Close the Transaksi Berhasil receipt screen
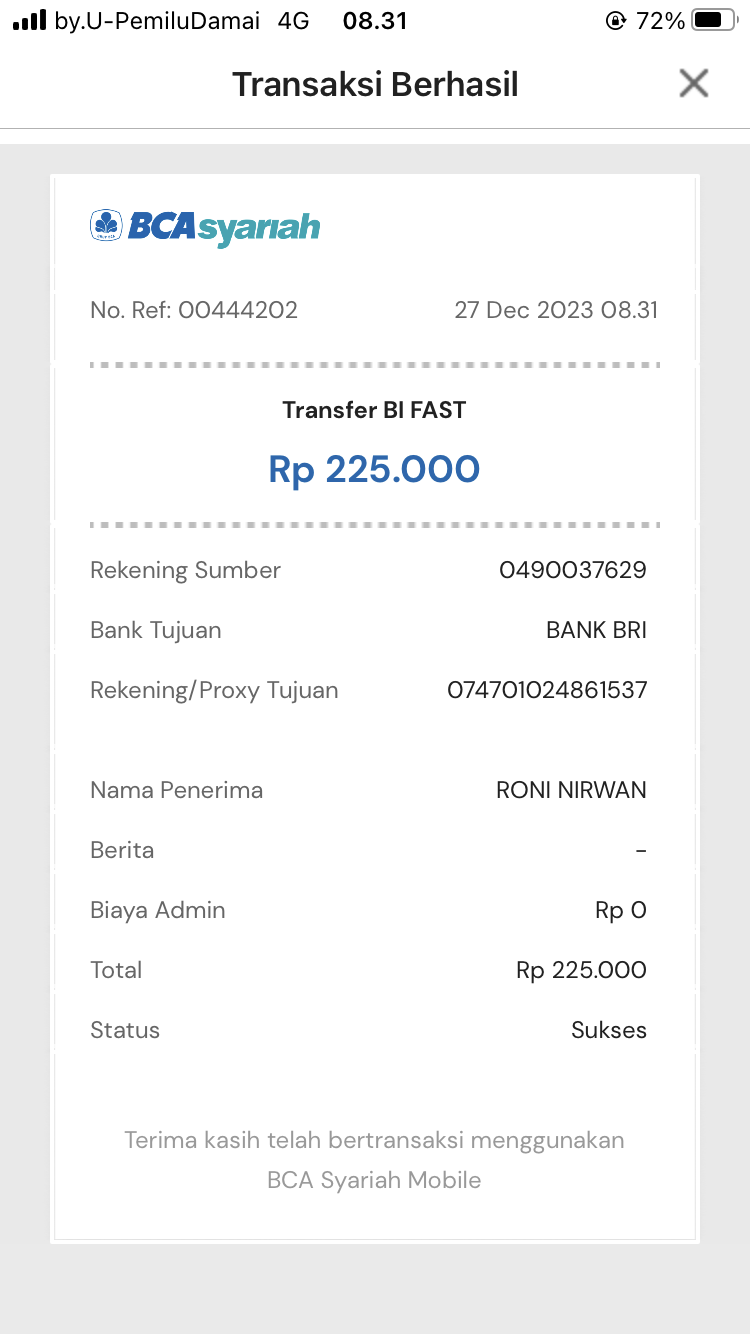The width and height of the screenshot is (750, 1334). point(693,84)
